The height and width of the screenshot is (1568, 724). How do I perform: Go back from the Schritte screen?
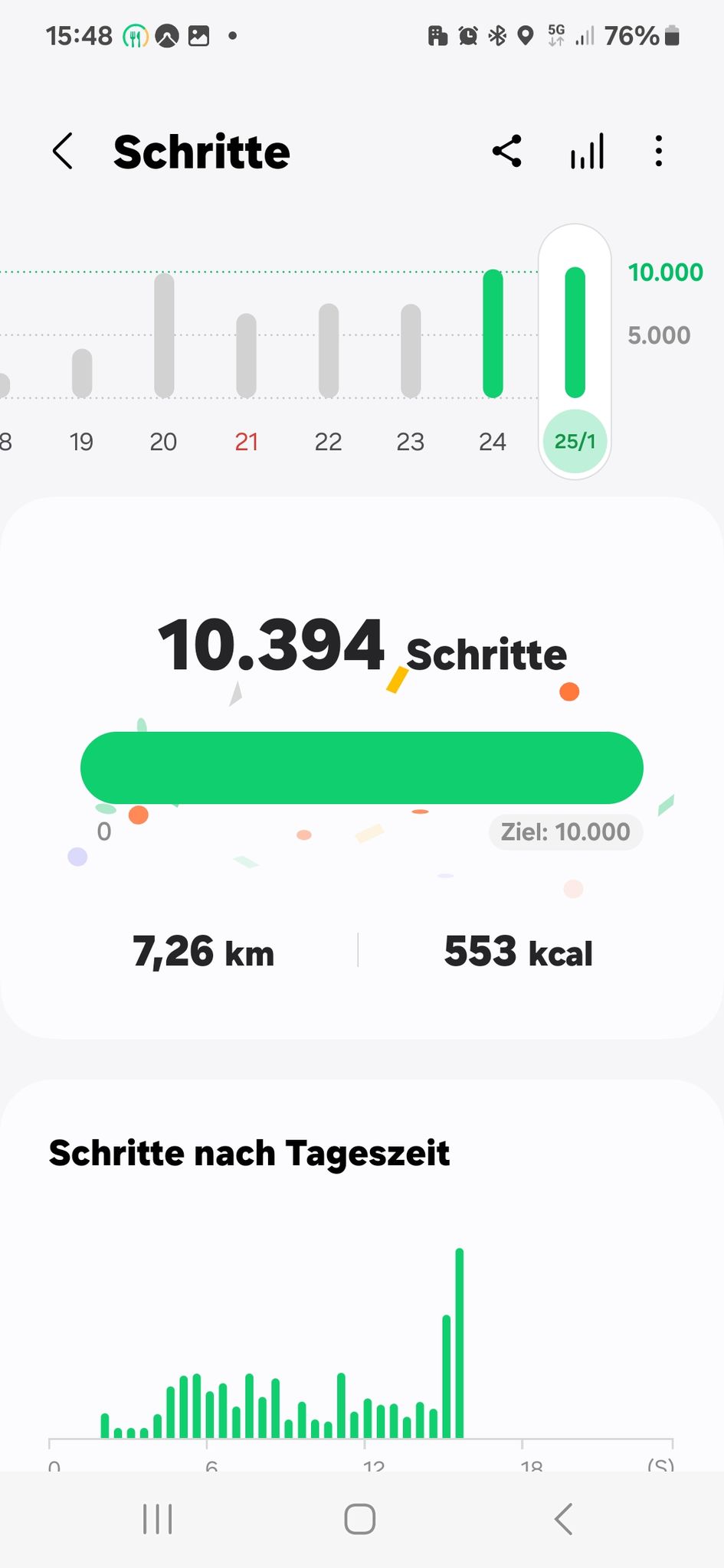pyautogui.click(x=63, y=151)
